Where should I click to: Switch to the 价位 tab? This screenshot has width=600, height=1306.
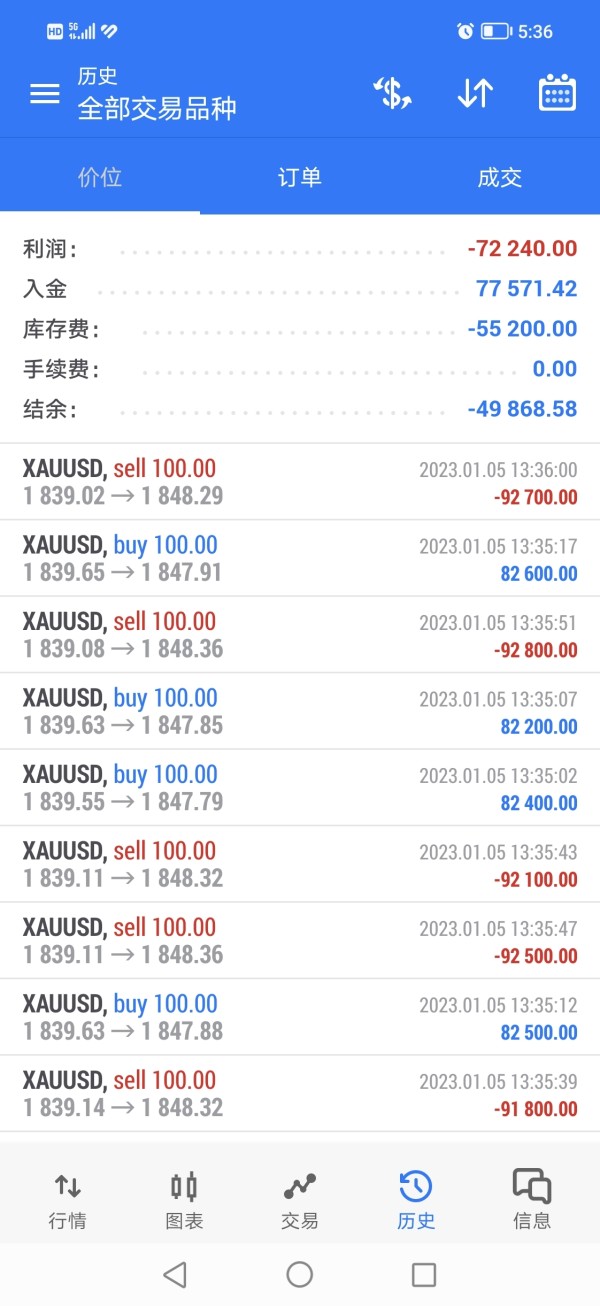[100, 177]
